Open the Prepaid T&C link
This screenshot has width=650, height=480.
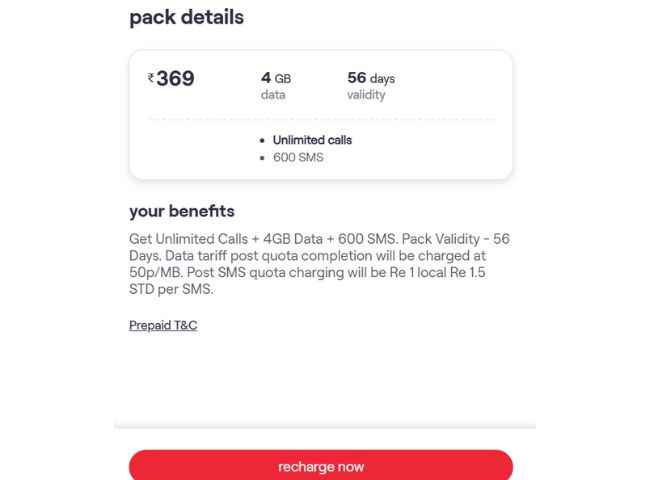(x=163, y=325)
